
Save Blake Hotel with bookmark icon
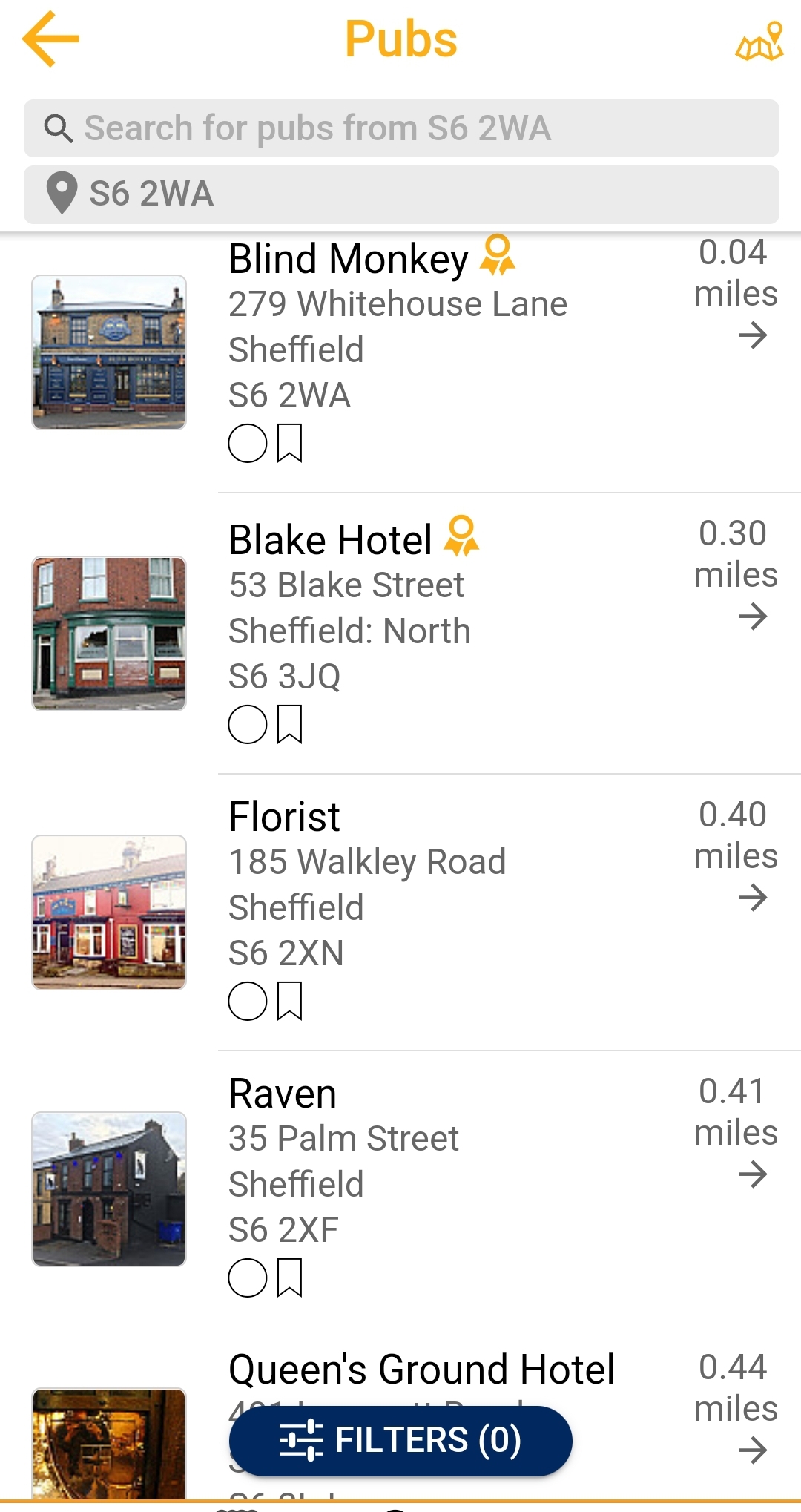point(290,725)
